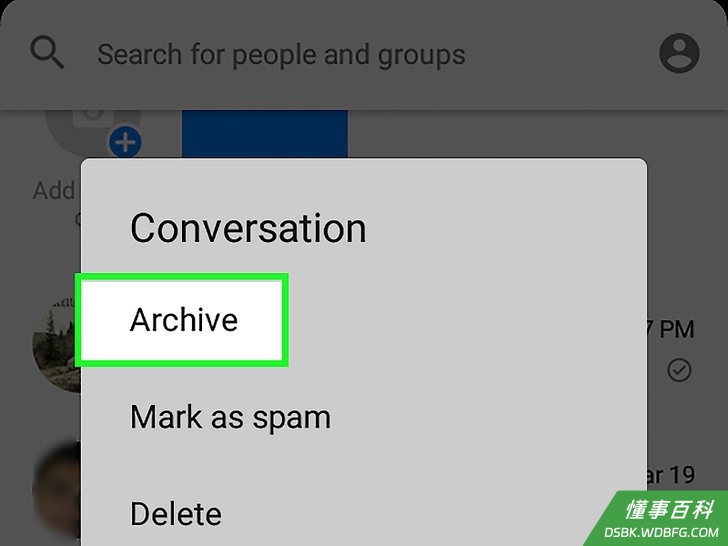Open the profile account icon
The image size is (728, 546).
tap(679, 53)
